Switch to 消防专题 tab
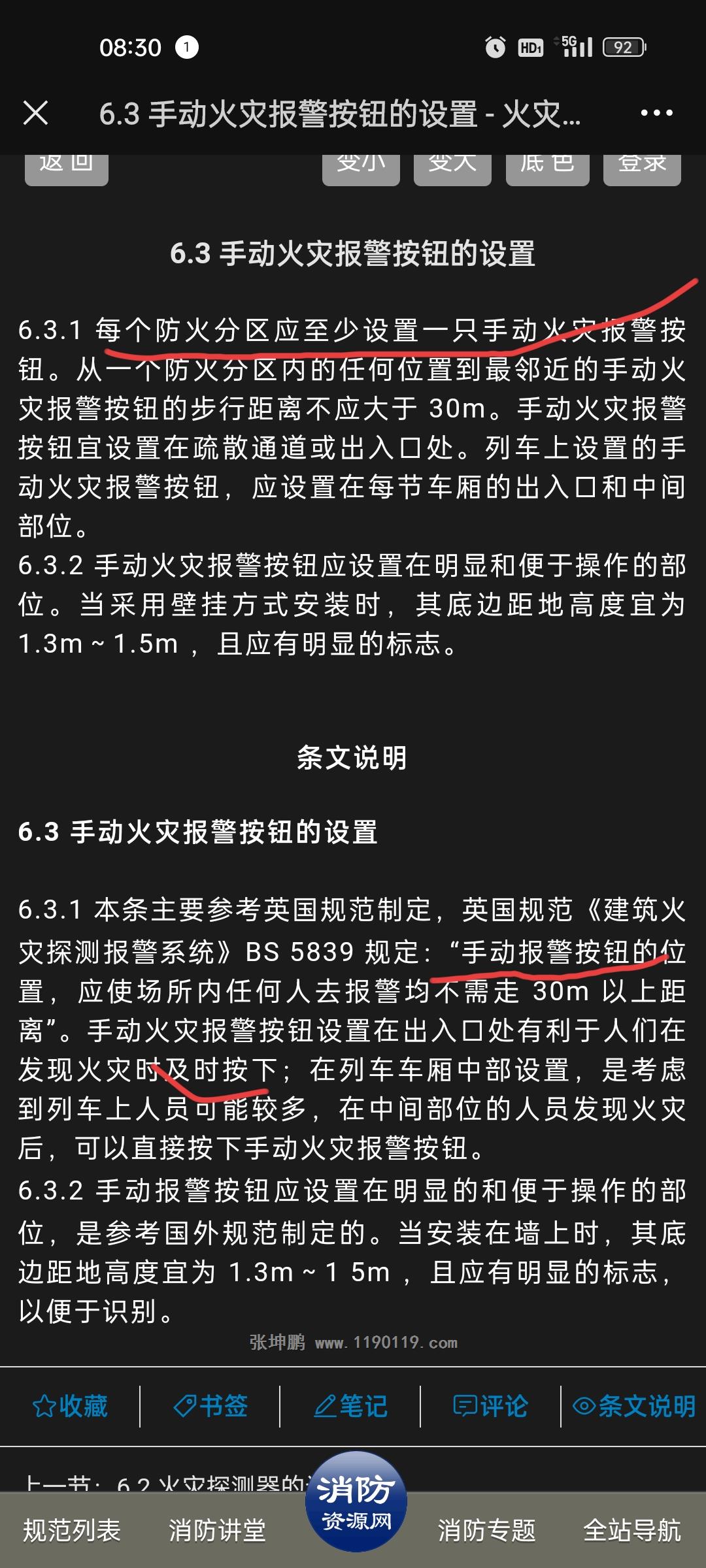This screenshot has height=1568, width=706. coord(487,1531)
